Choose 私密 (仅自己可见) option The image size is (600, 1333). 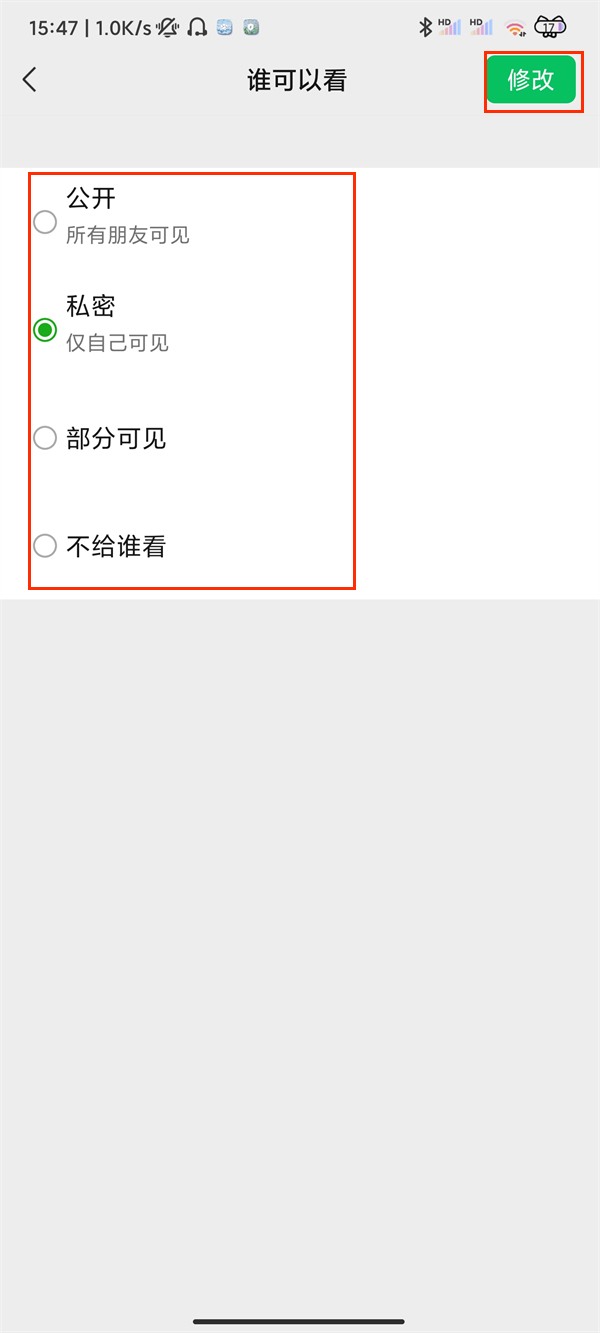tap(45, 329)
